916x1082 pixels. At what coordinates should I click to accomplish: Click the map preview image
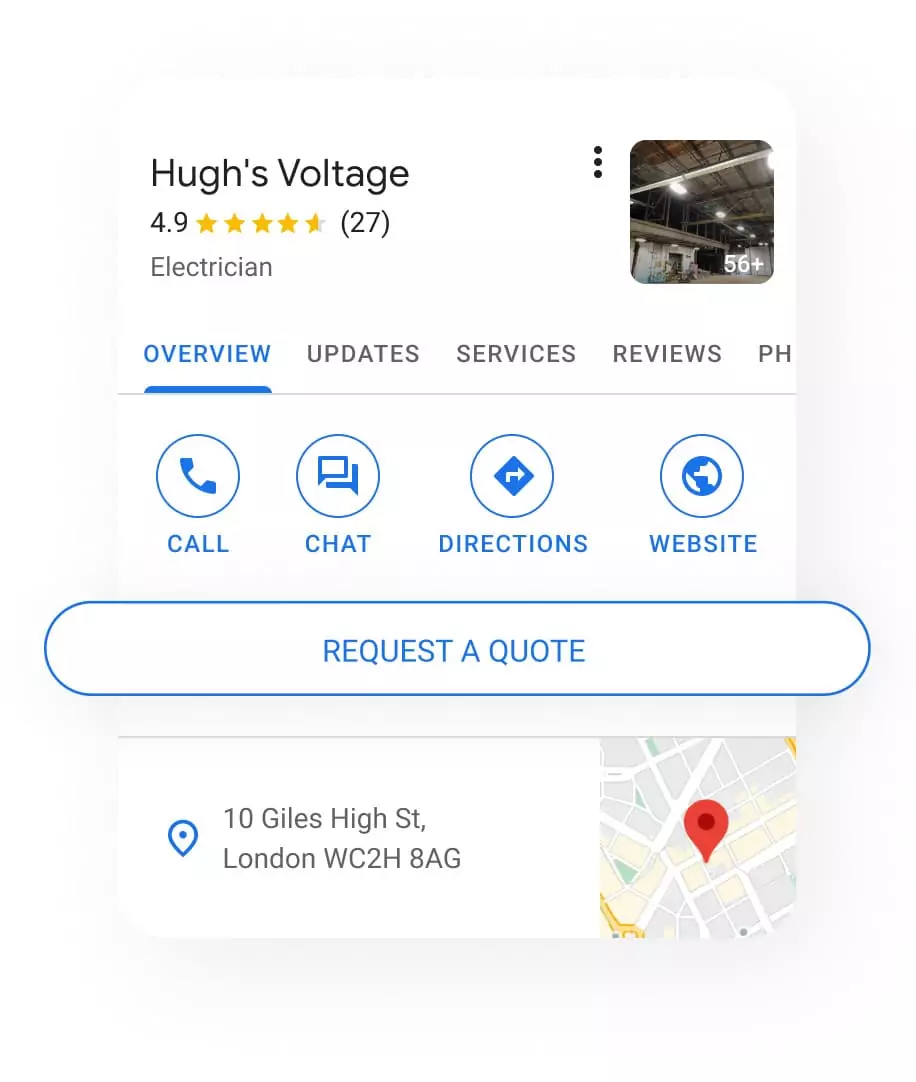[698, 838]
